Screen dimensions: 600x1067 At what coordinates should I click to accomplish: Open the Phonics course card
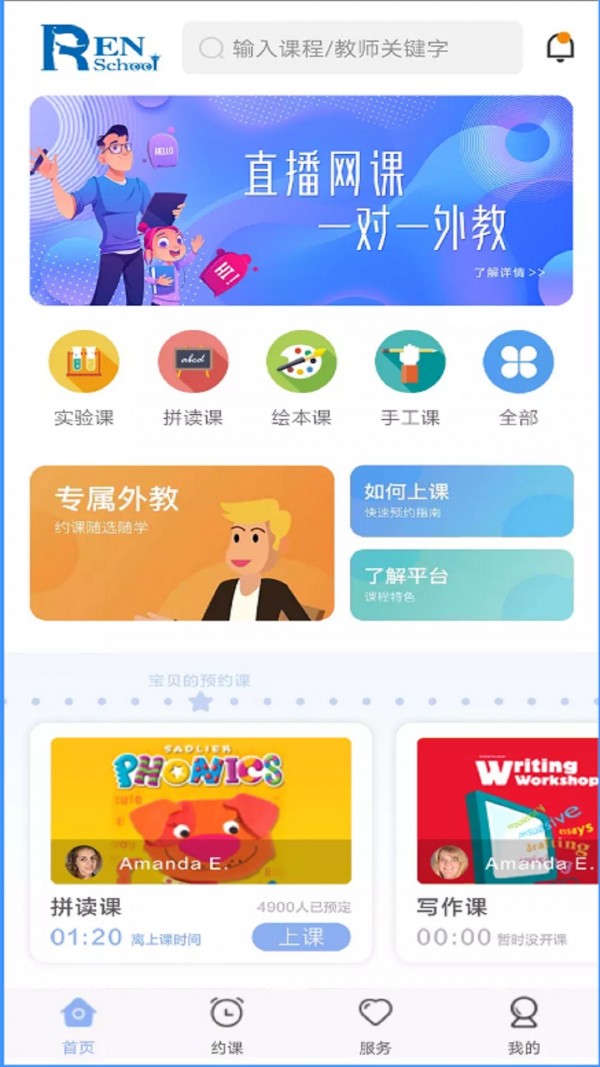click(201, 811)
